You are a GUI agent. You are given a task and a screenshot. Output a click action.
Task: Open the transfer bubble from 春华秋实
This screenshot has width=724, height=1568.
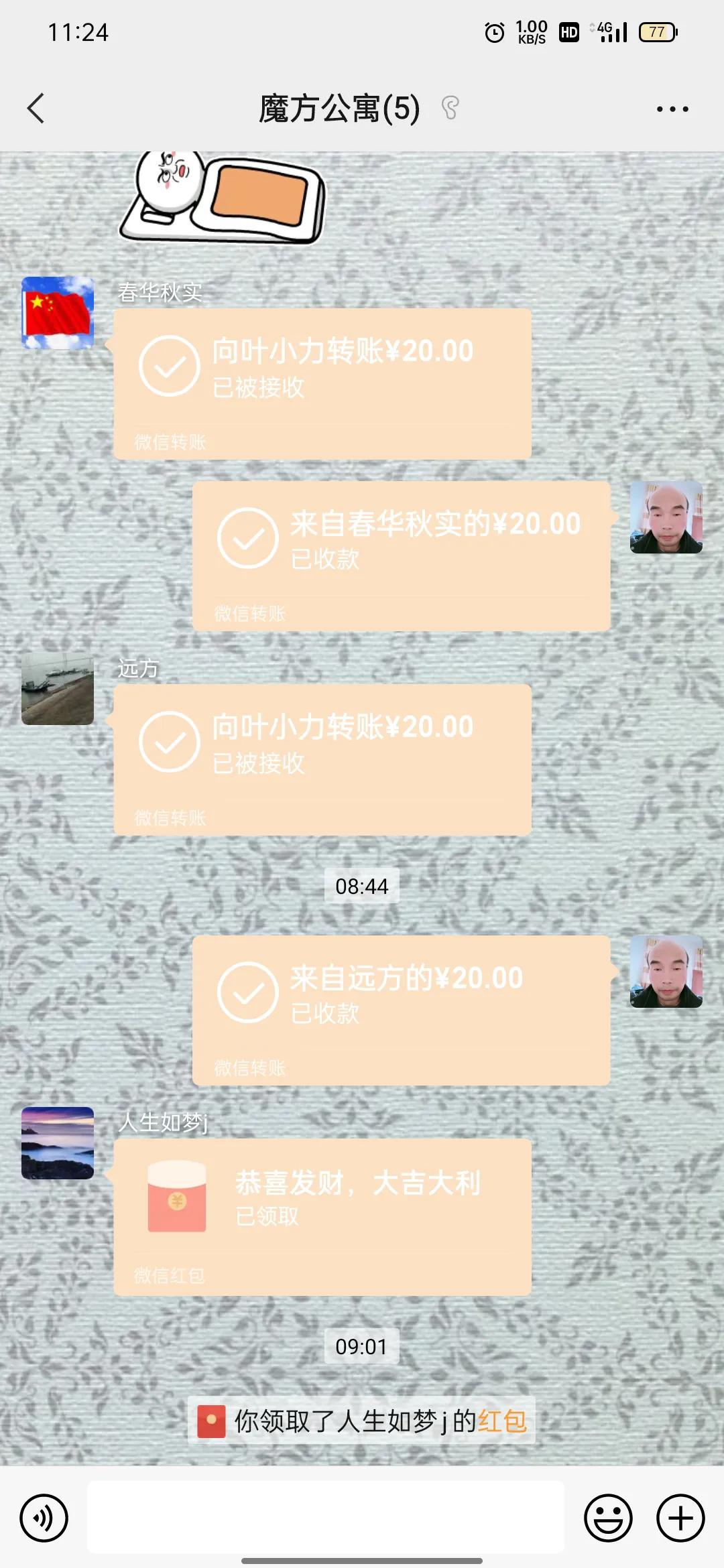322,382
